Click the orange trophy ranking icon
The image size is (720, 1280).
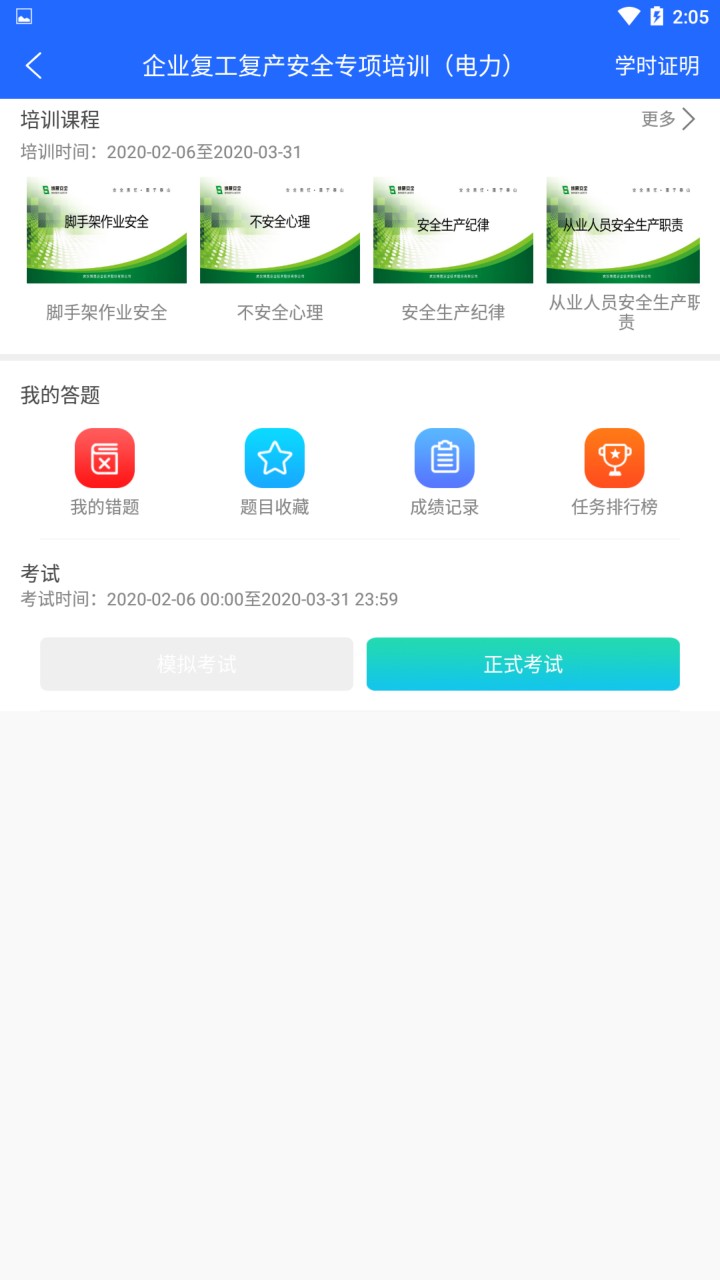tap(613, 457)
